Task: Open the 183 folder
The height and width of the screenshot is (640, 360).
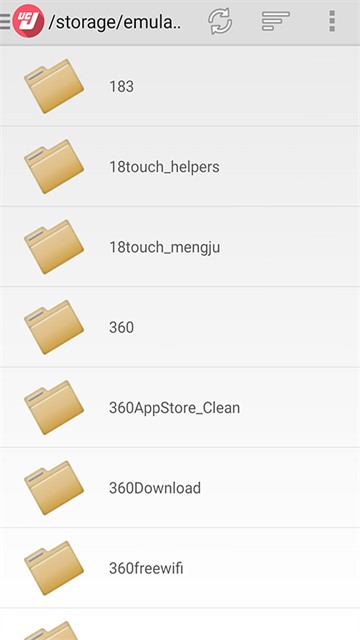Action: tap(180, 86)
